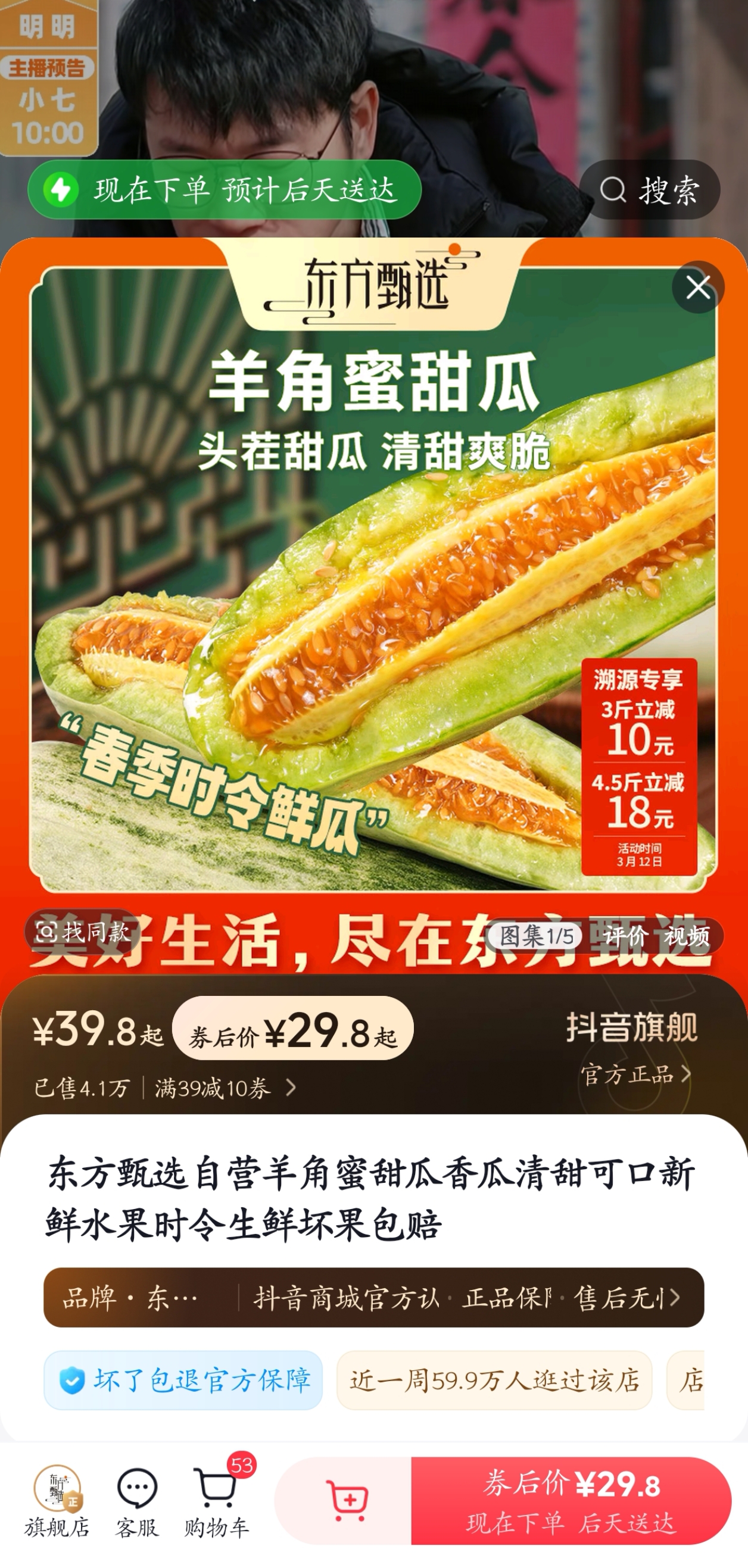The image size is (748, 1568).
Task: Open the 满39减10券 coupon details
Action: tap(224, 1088)
